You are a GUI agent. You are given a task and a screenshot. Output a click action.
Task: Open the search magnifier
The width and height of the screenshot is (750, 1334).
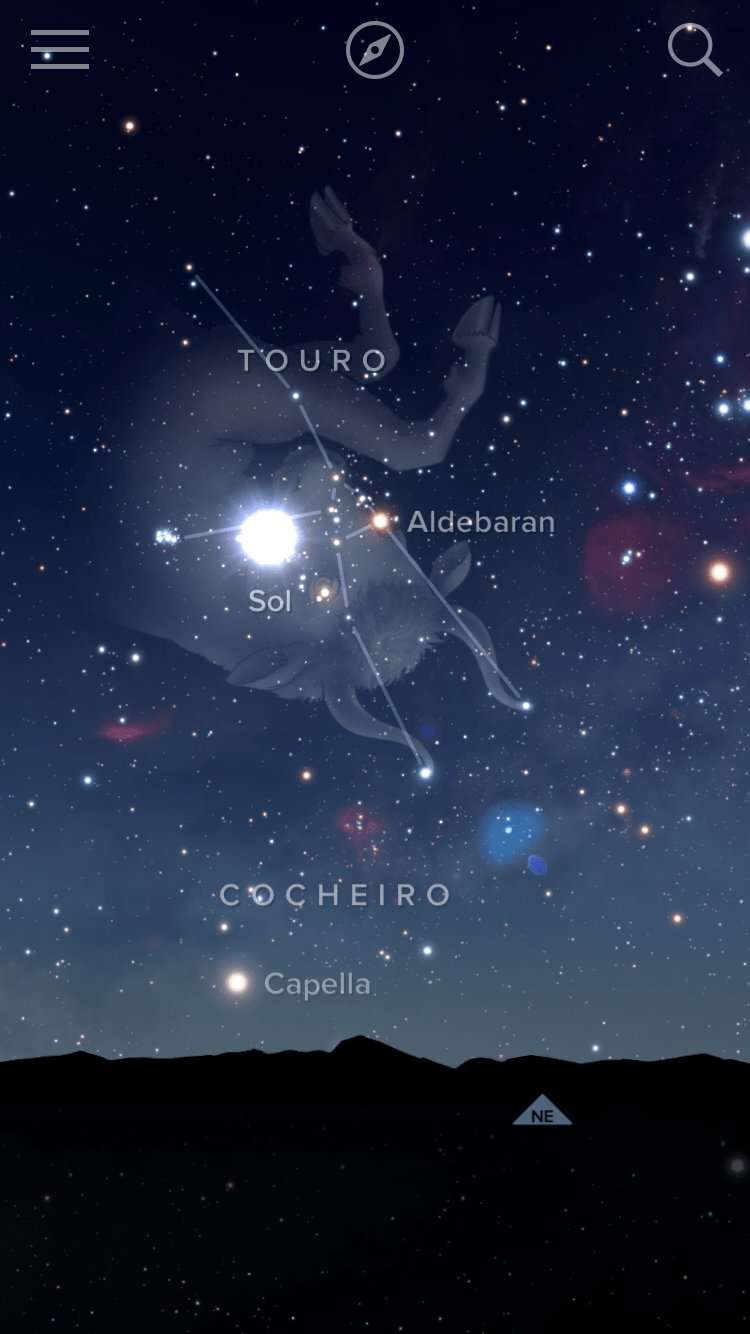pyautogui.click(x=695, y=49)
